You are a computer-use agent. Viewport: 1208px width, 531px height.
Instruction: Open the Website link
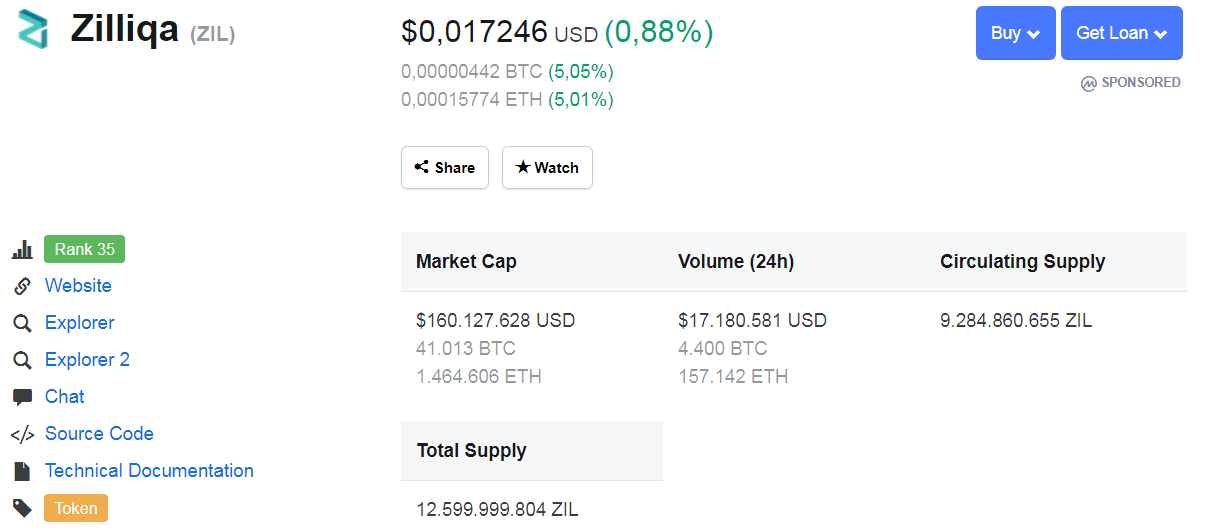(x=78, y=286)
